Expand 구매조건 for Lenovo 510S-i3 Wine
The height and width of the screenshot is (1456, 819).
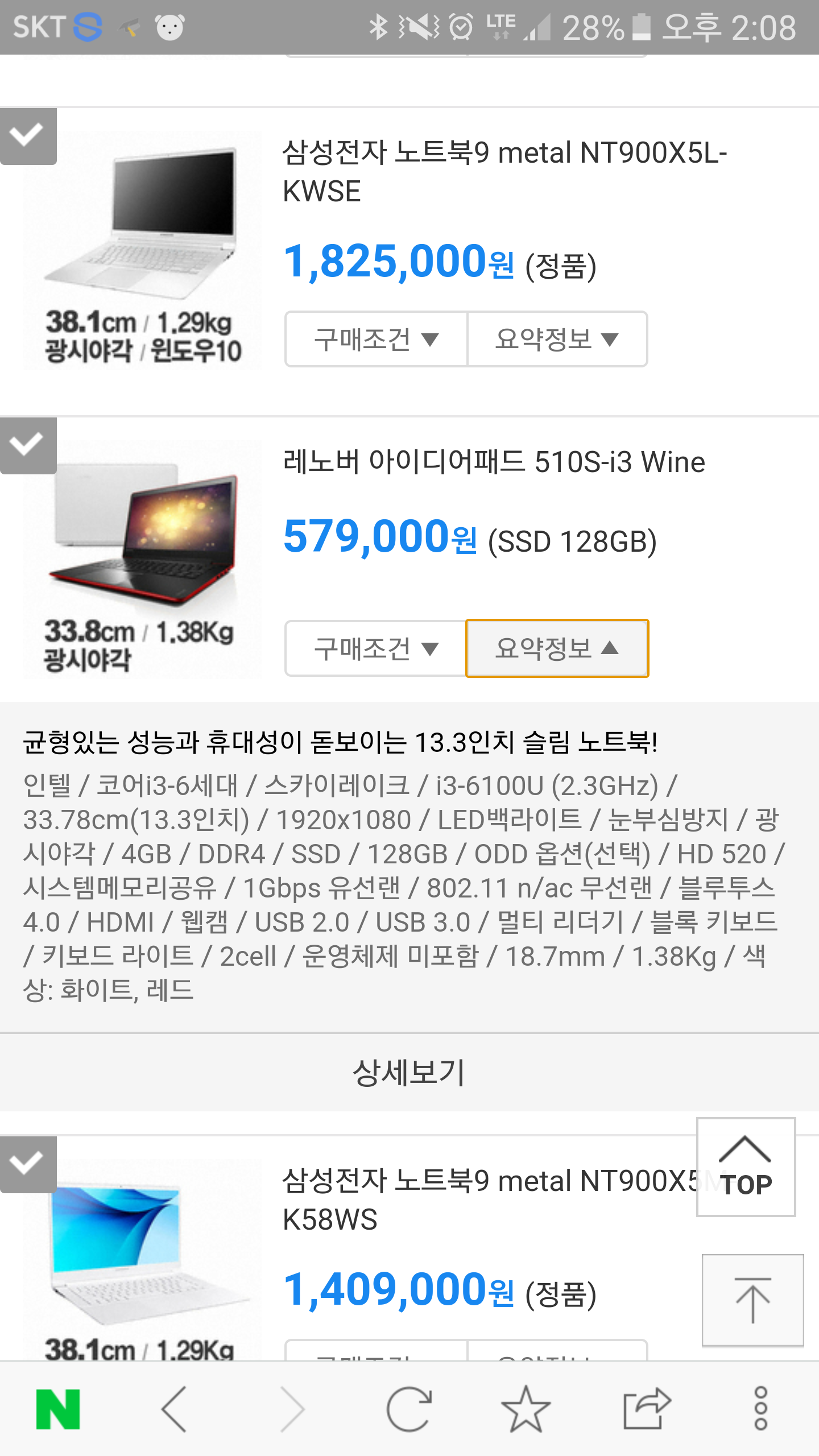pos(376,648)
